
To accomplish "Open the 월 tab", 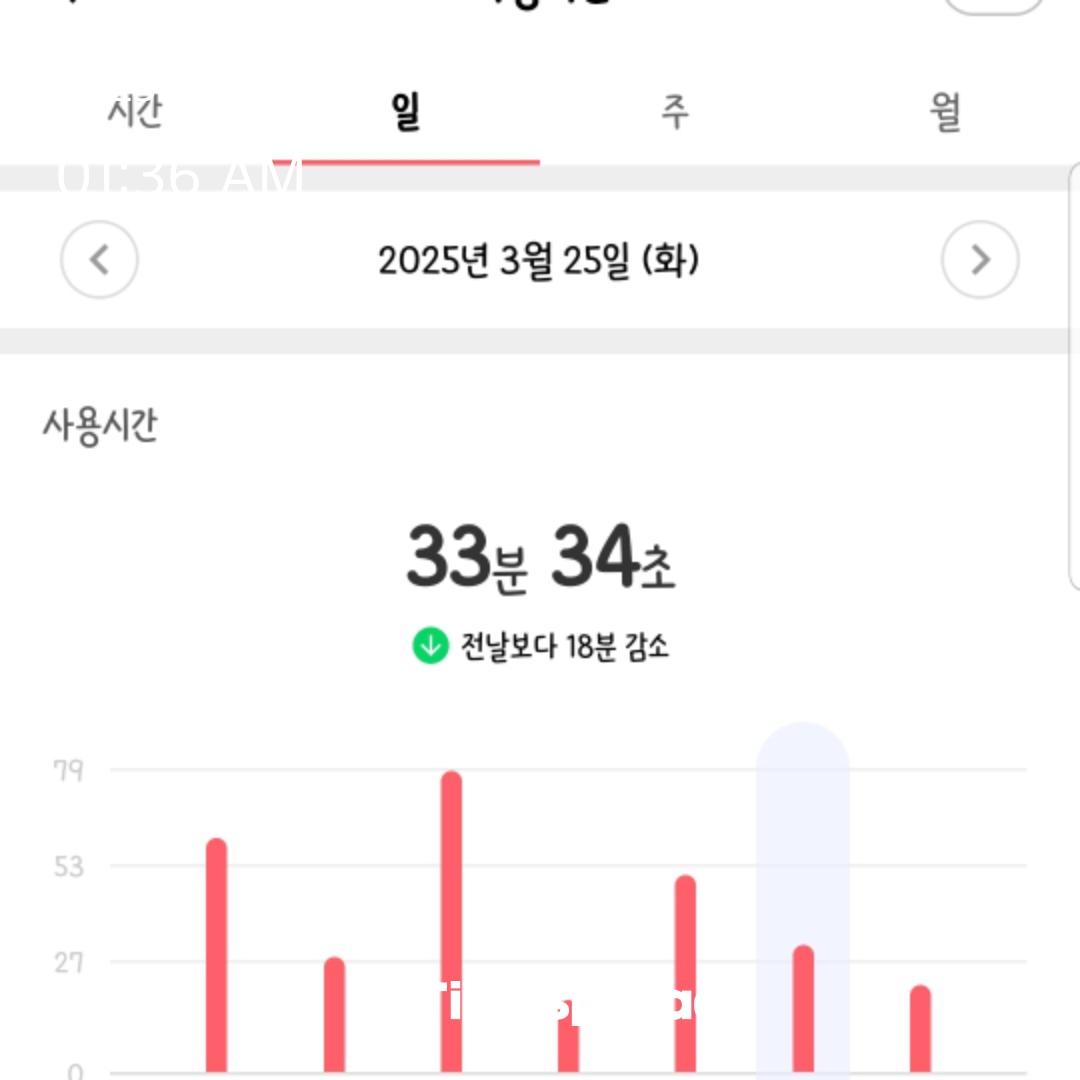I will coord(945,111).
